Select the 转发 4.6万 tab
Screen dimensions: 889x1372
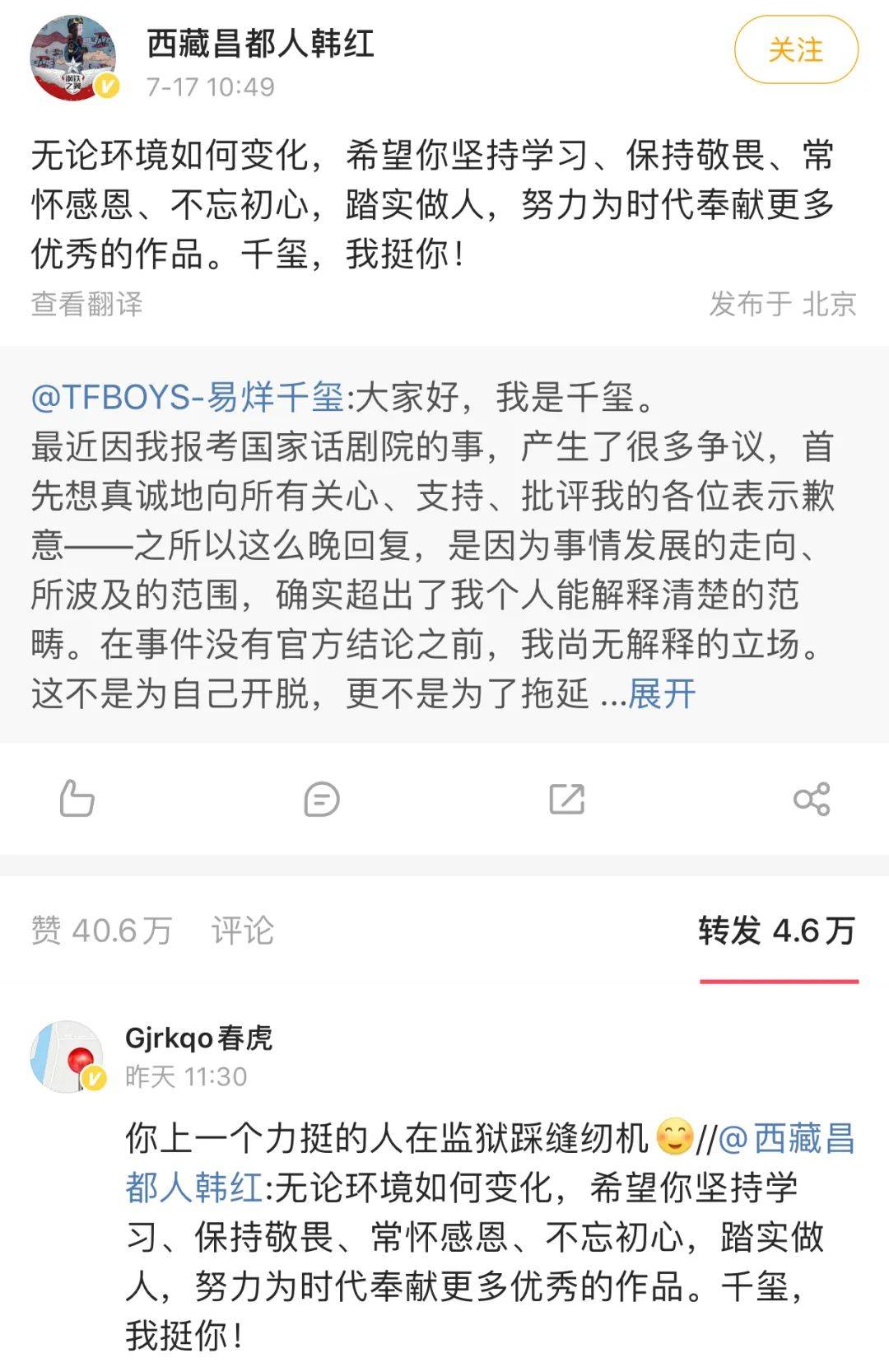[777, 931]
